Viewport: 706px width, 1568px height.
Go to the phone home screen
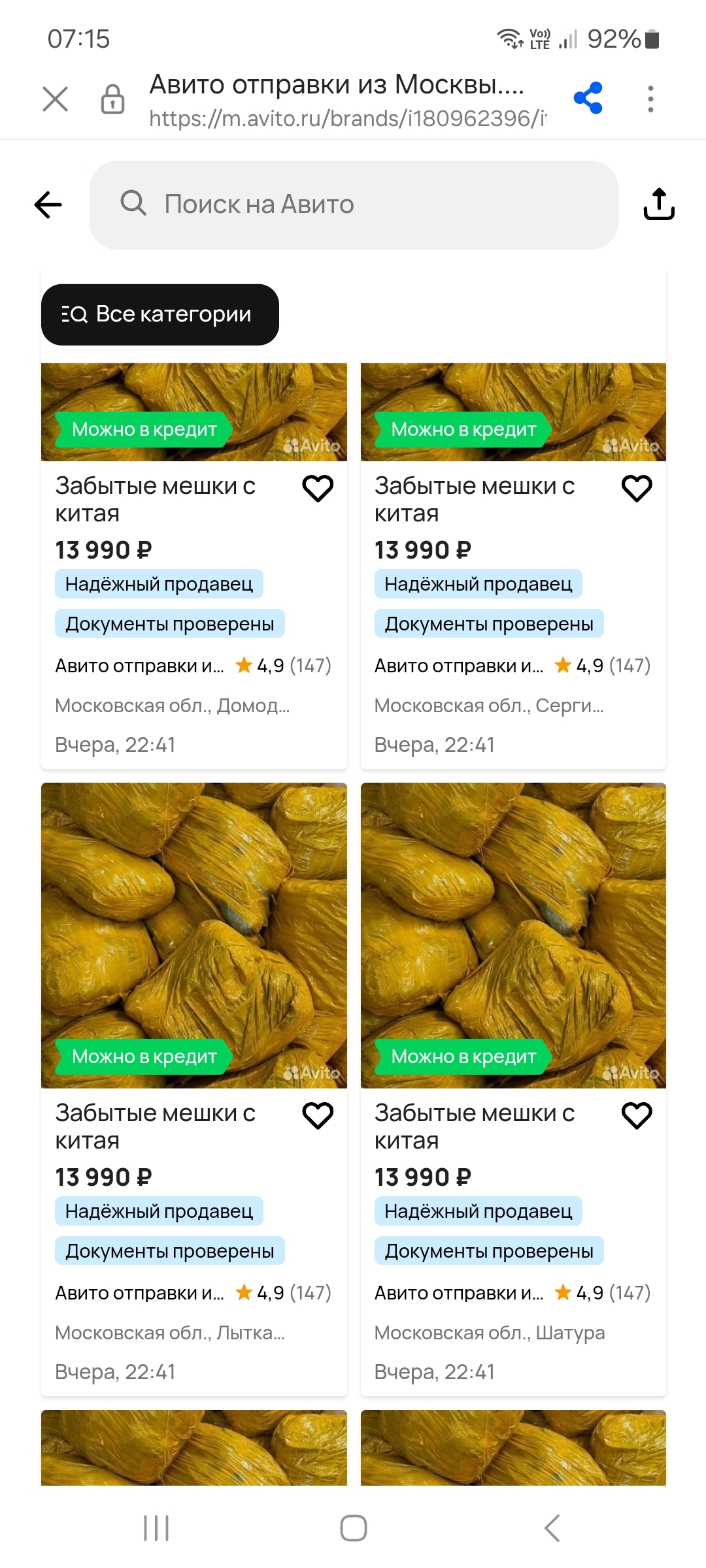353,1528
